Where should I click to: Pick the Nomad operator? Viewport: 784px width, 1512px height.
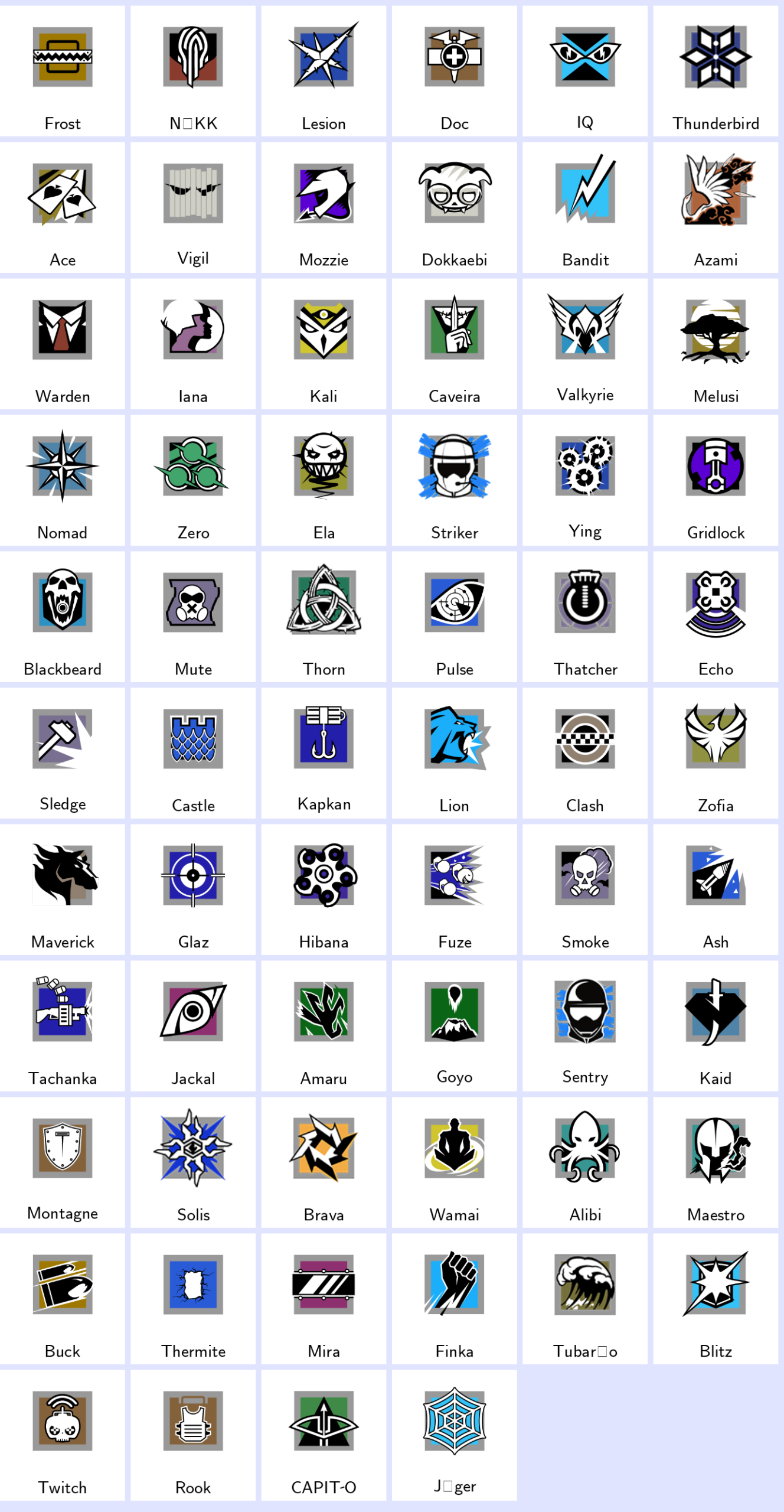[62, 480]
